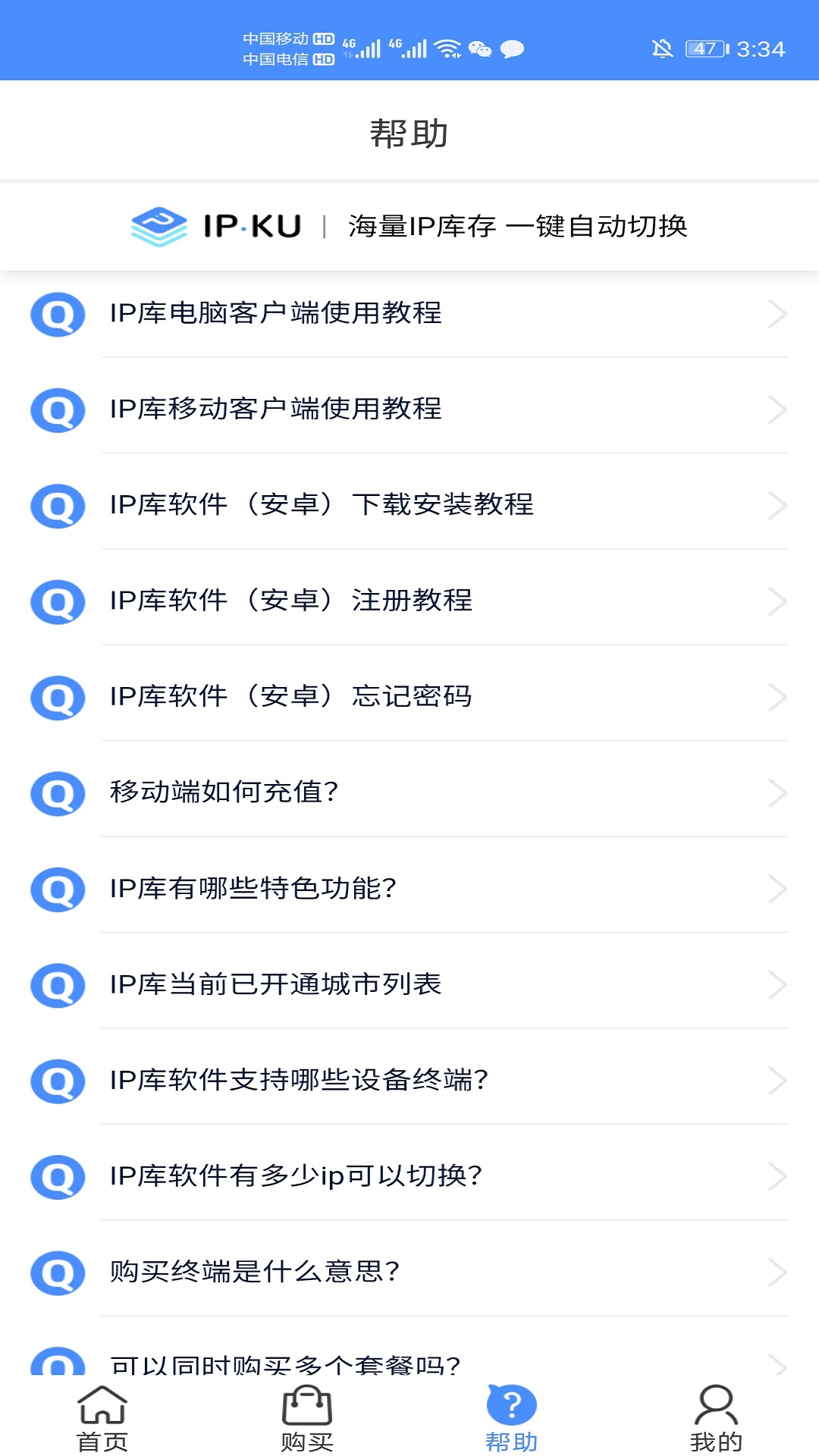Switch to the 我的 tab
The width and height of the screenshot is (819, 1456).
716,1418
